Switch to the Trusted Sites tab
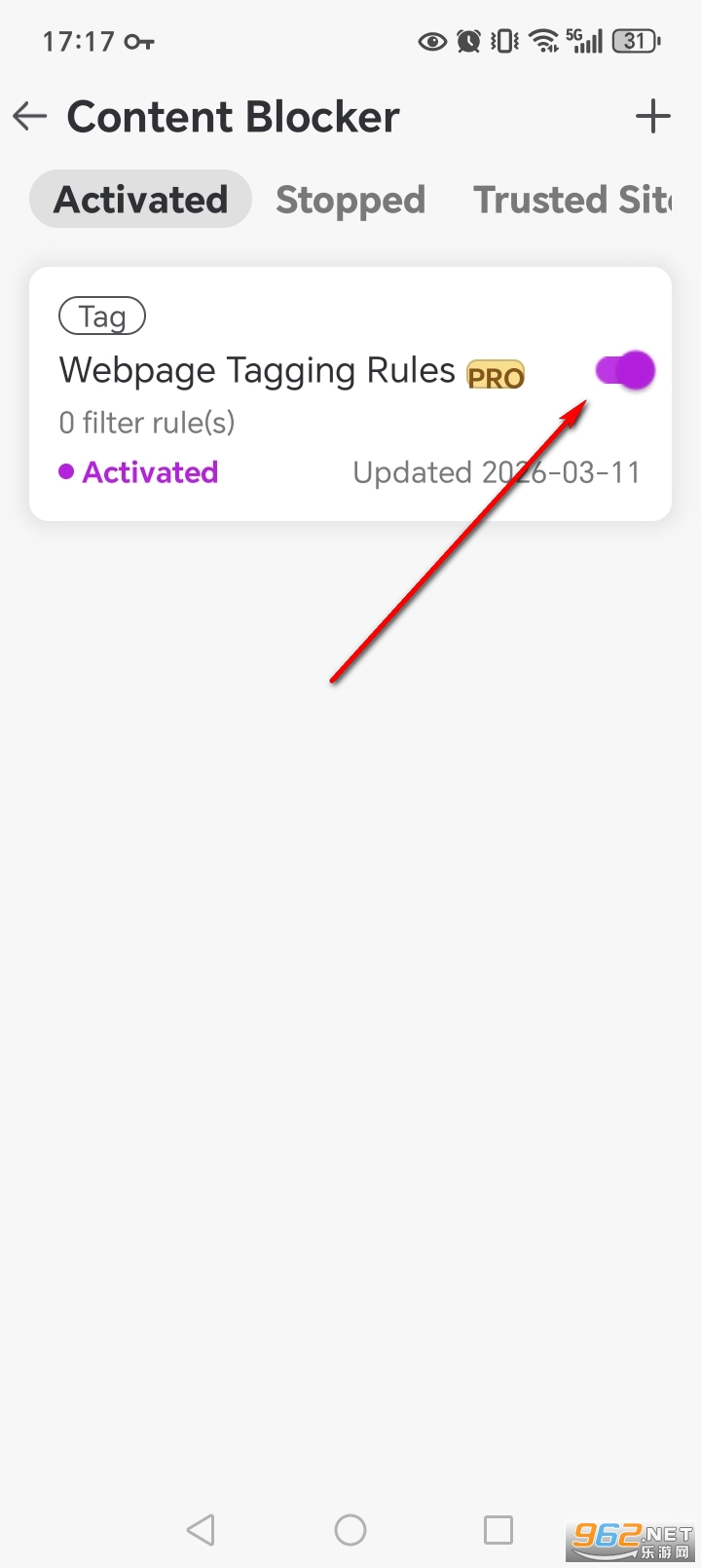Image resolution: width=701 pixels, height=1568 pixels. click(572, 200)
